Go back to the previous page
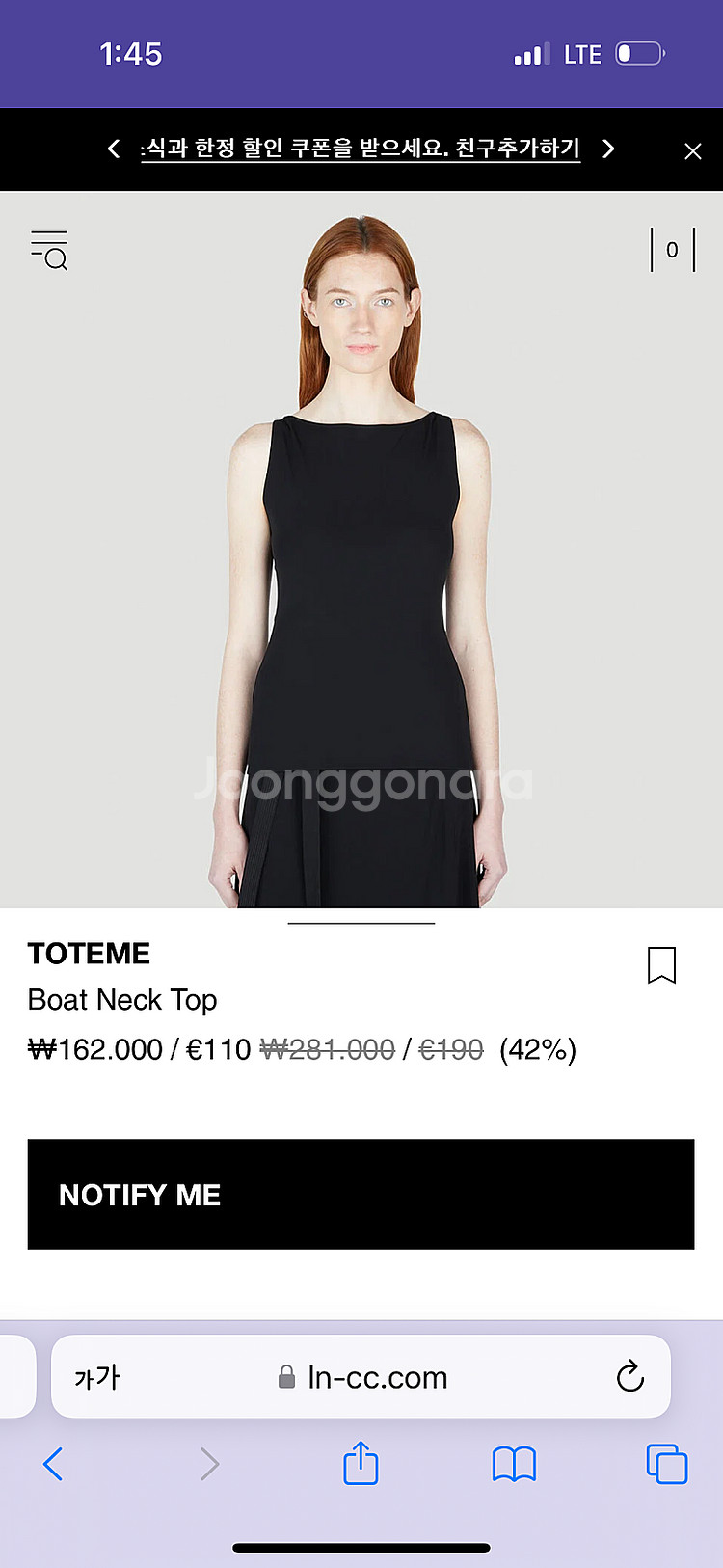This screenshot has width=723, height=1568. [53, 1464]
